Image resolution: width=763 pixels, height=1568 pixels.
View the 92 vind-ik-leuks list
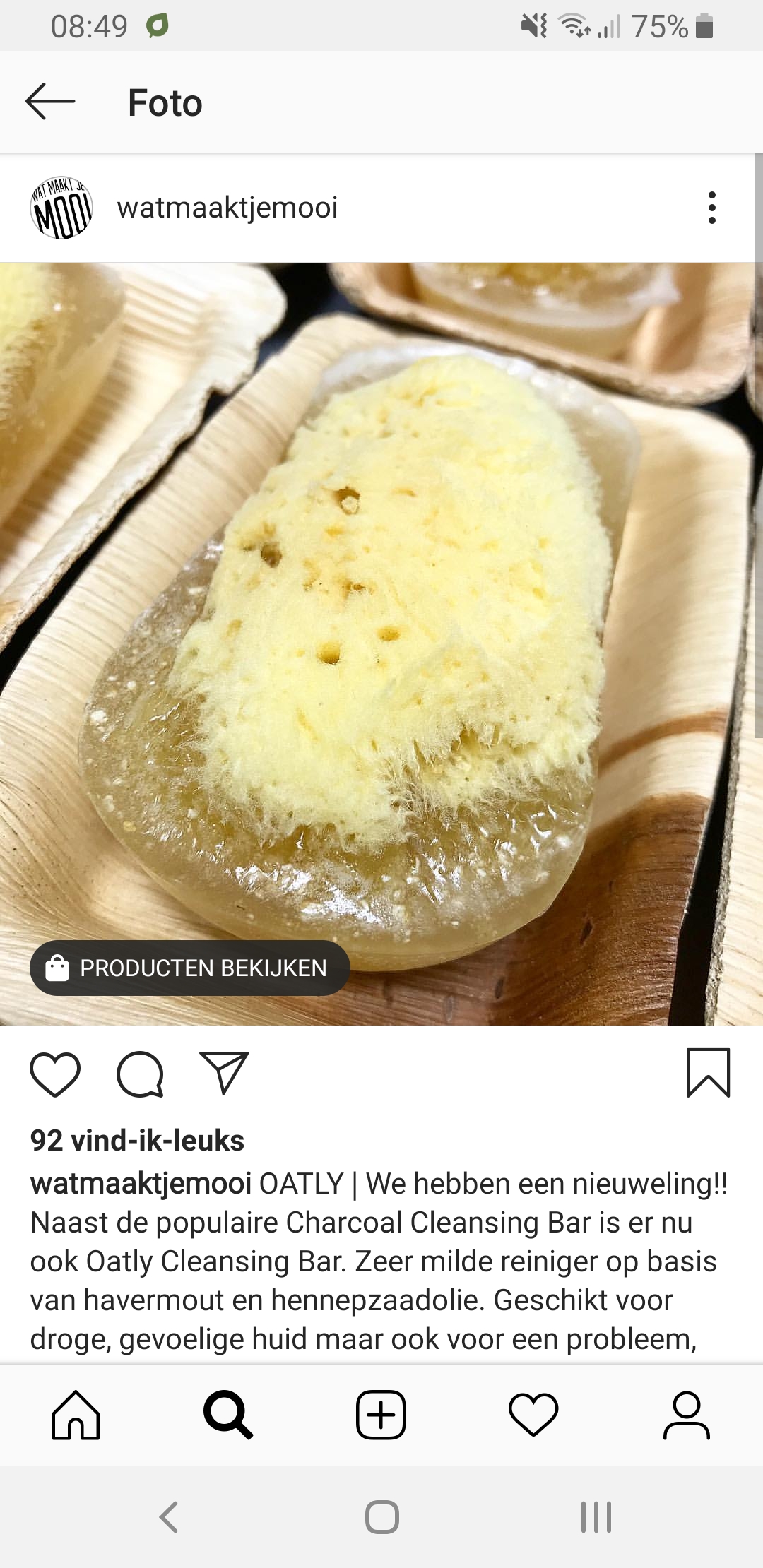[137, 1141]
